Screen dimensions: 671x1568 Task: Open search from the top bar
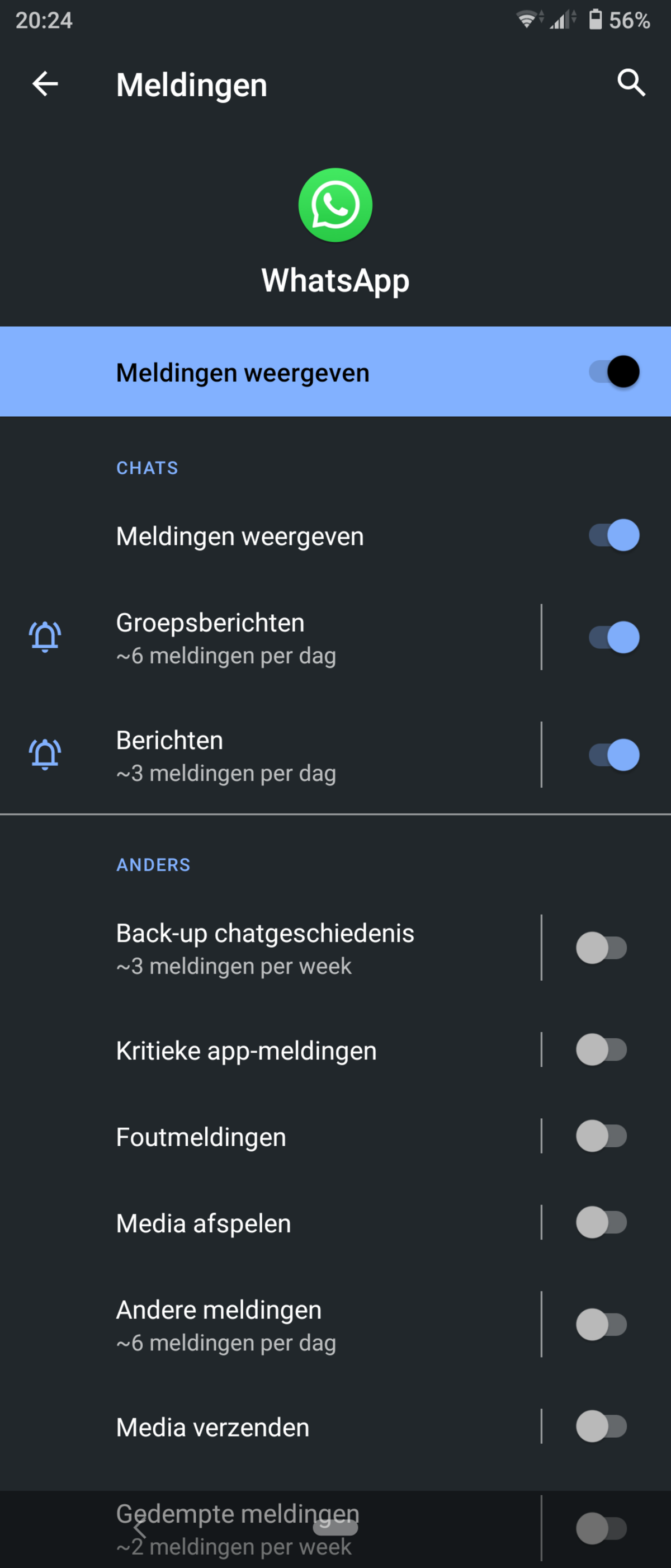pyautogui.click(x=631, y=82)
